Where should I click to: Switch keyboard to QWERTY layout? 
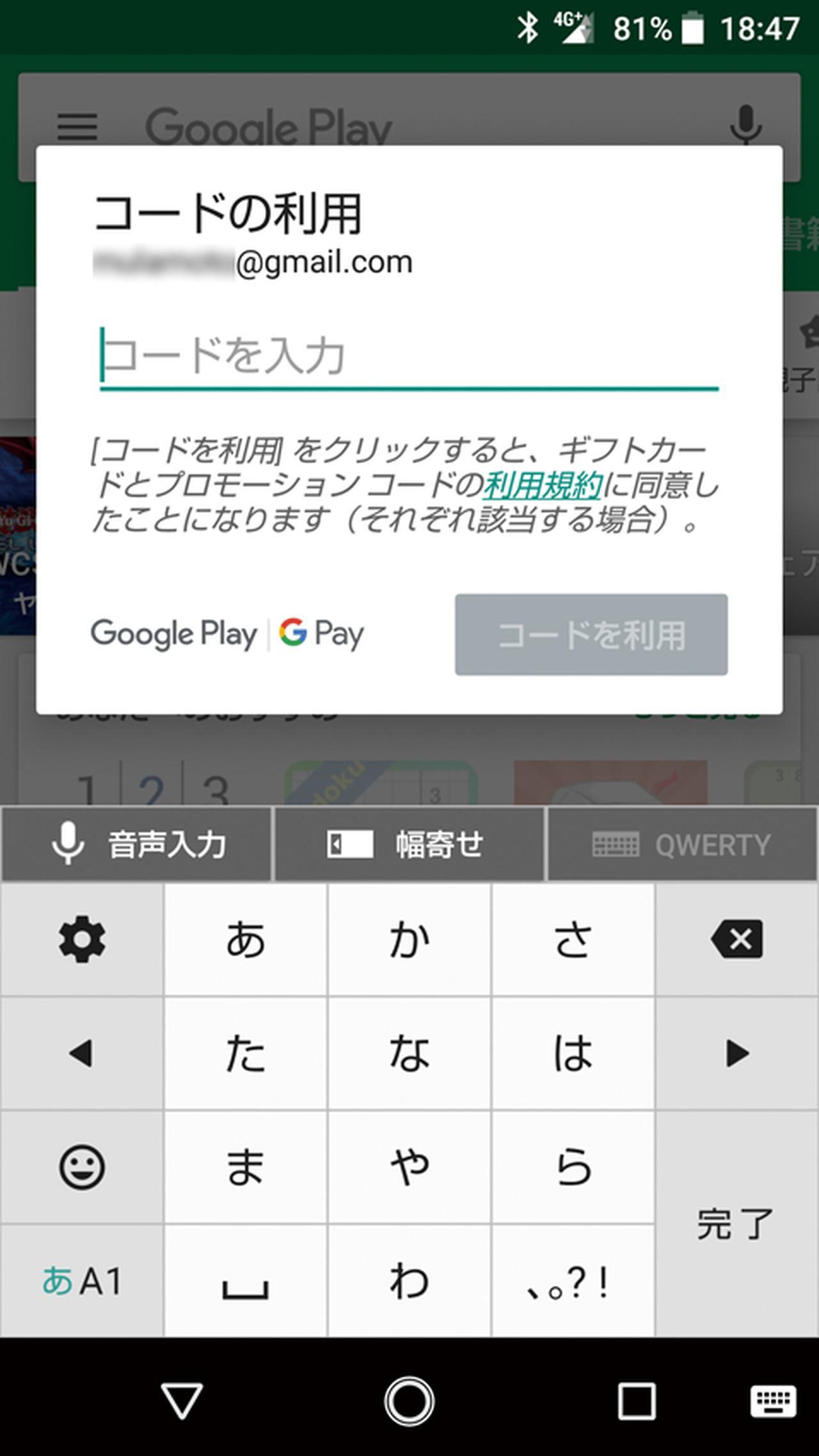tap(682, 844)
